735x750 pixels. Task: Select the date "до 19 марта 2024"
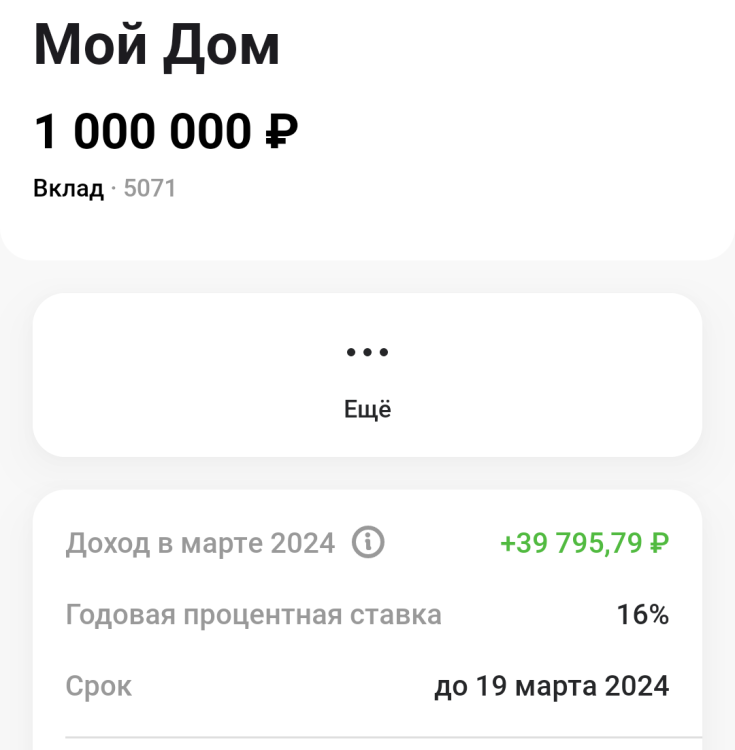click(554, 686)
